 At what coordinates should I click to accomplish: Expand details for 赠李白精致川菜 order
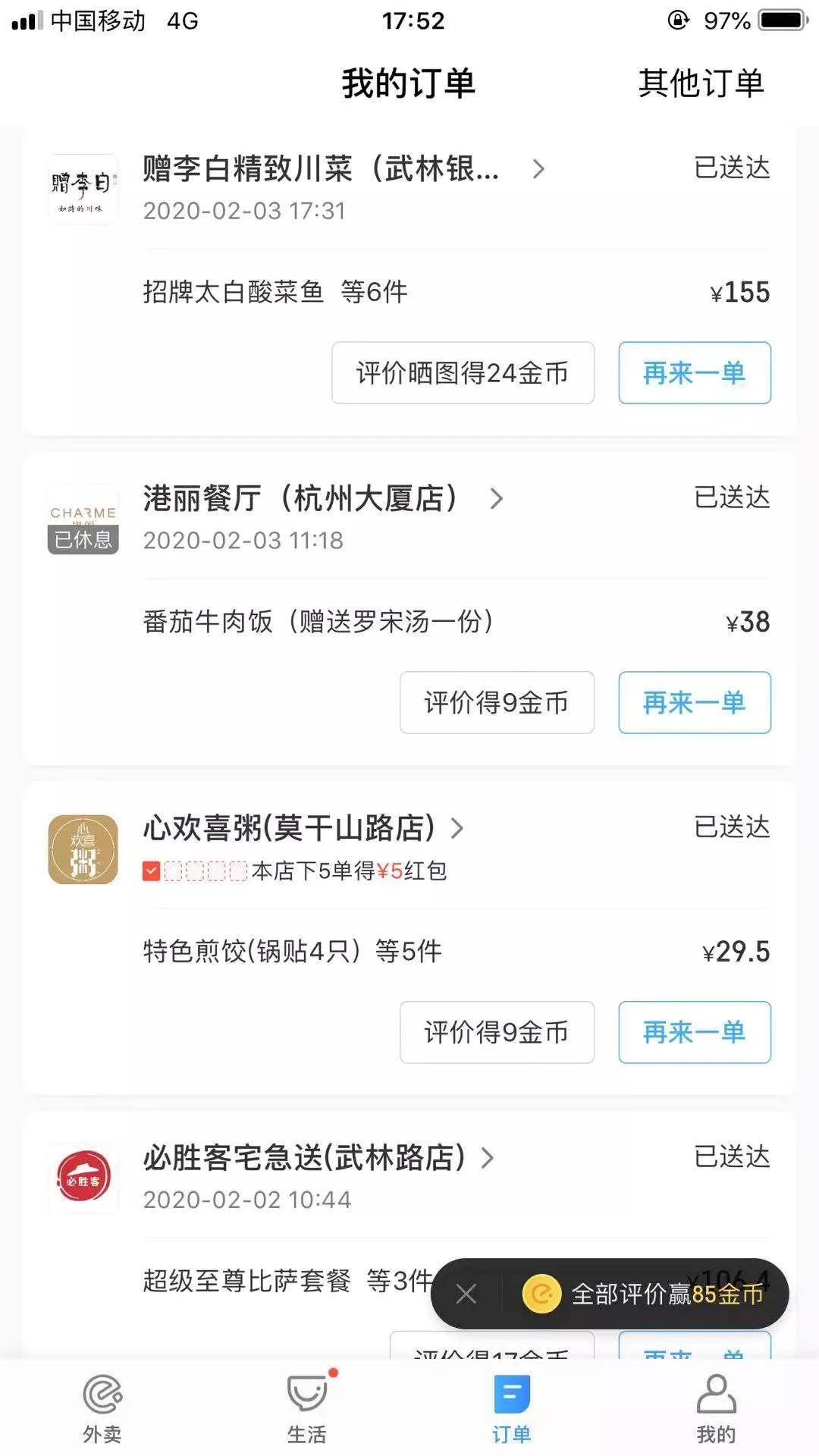(540, 170)
